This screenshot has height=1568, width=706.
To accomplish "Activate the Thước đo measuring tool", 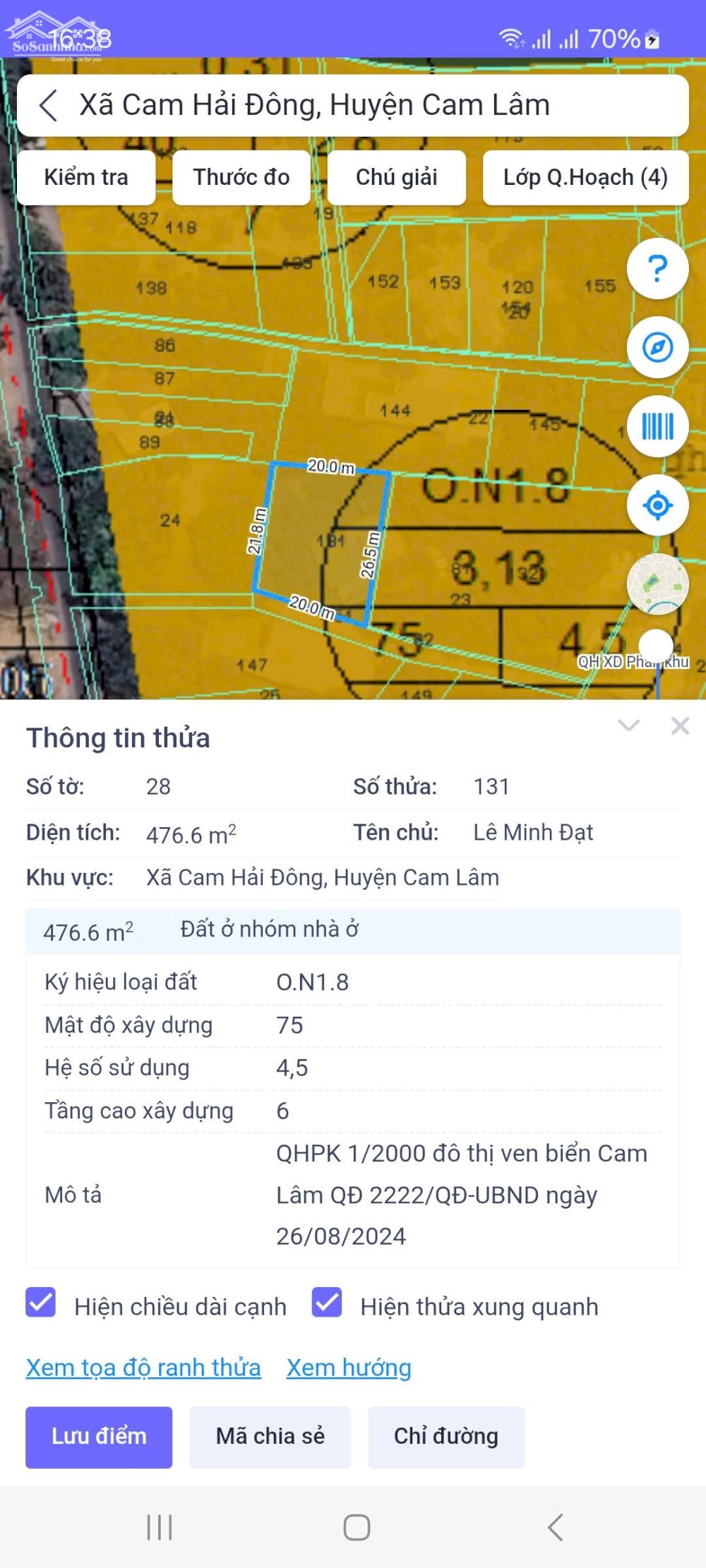I will pyautogui.click(x=241, y=178).
